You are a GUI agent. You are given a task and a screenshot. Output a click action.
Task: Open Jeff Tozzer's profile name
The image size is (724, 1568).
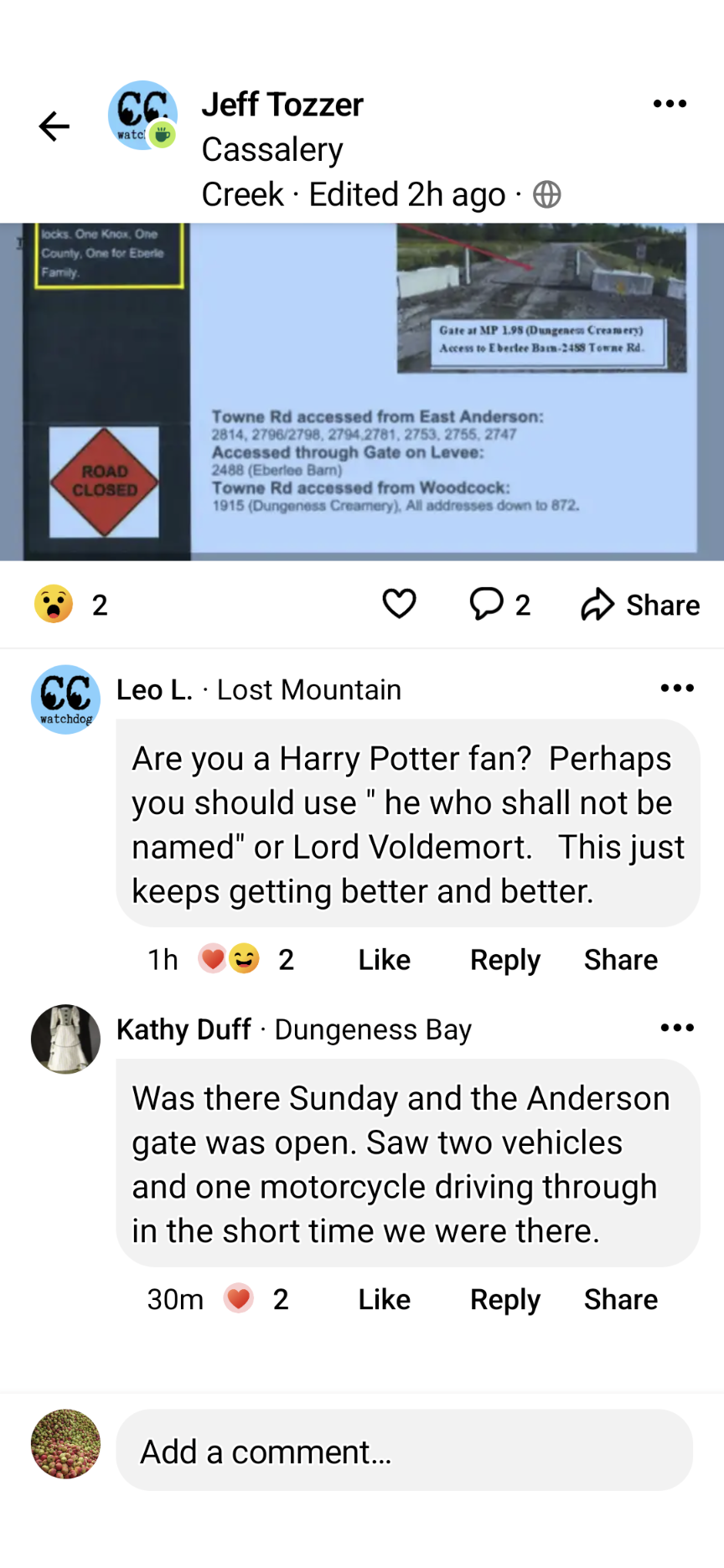[282, 105]
